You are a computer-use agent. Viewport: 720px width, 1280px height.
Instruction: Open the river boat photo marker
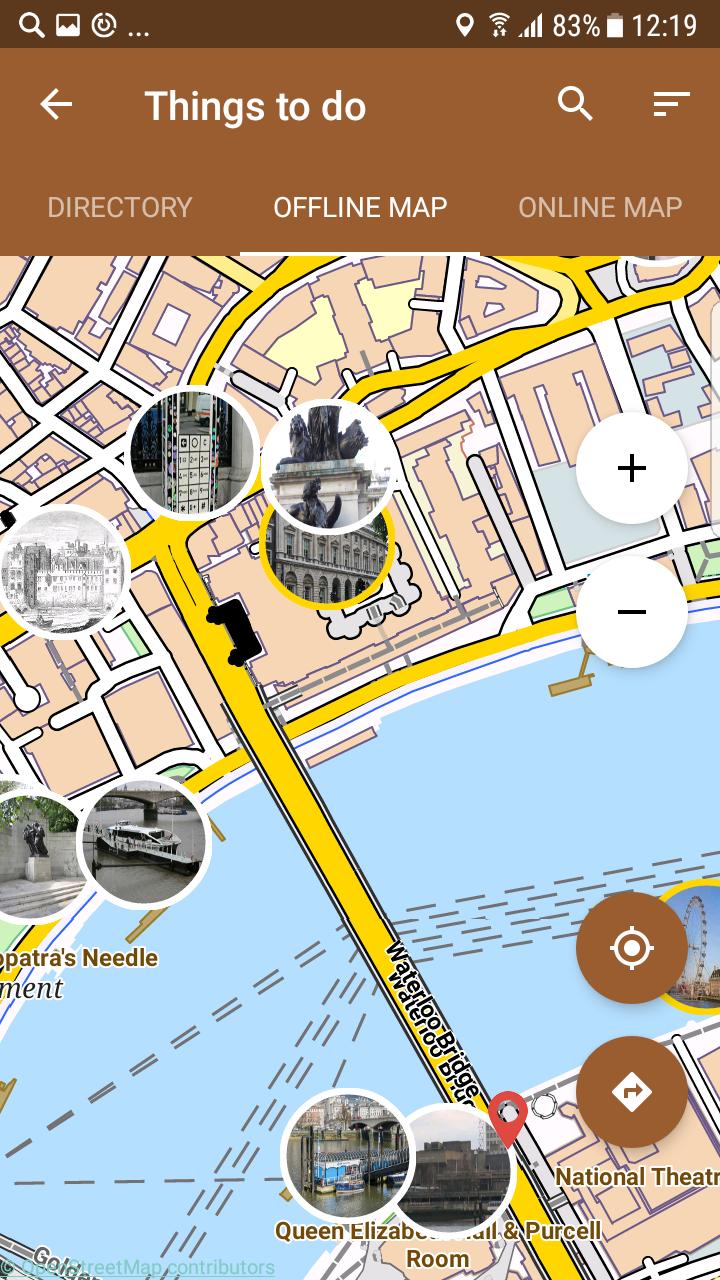point(143,842)
